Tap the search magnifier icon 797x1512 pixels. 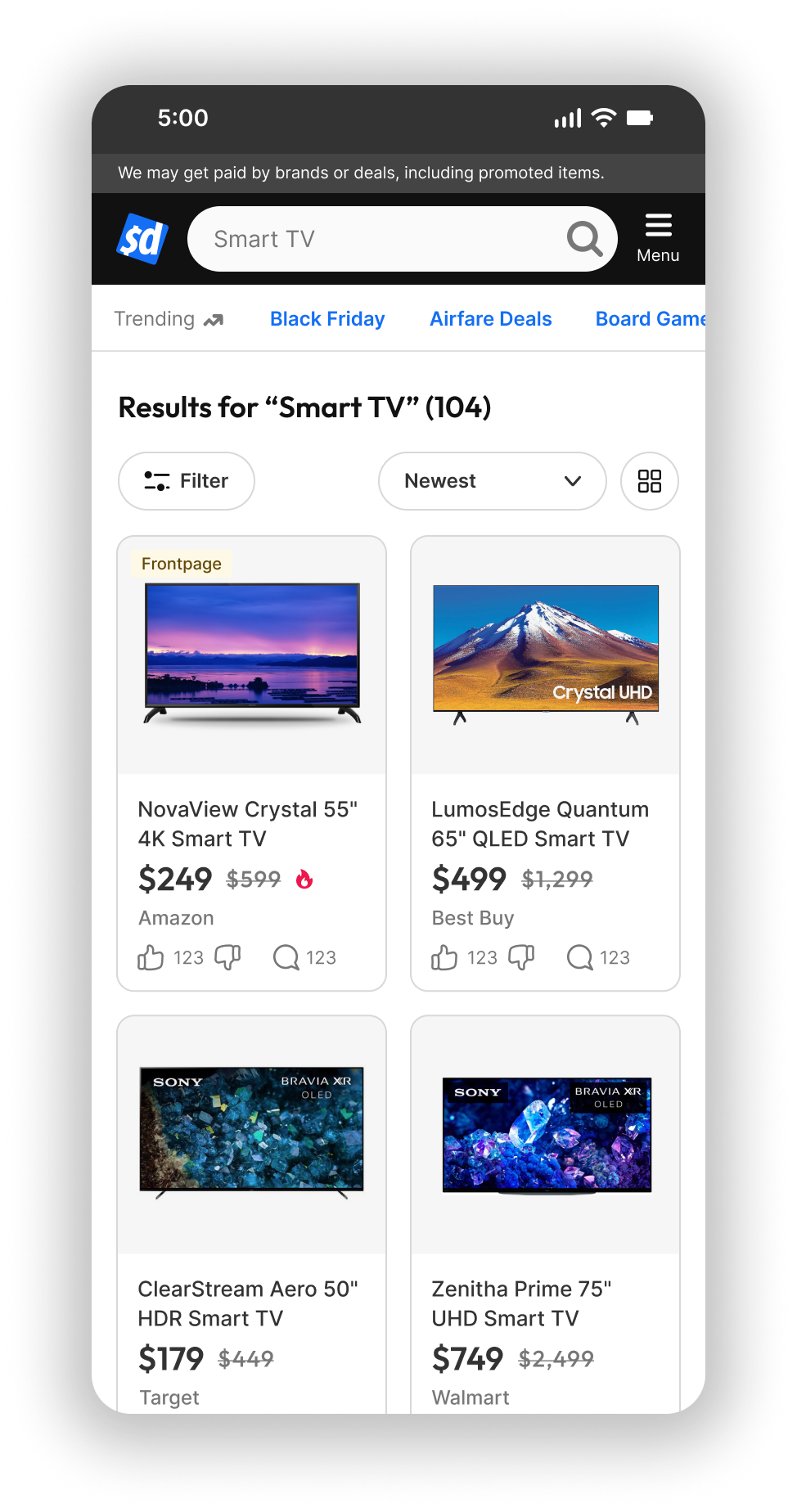584,239
